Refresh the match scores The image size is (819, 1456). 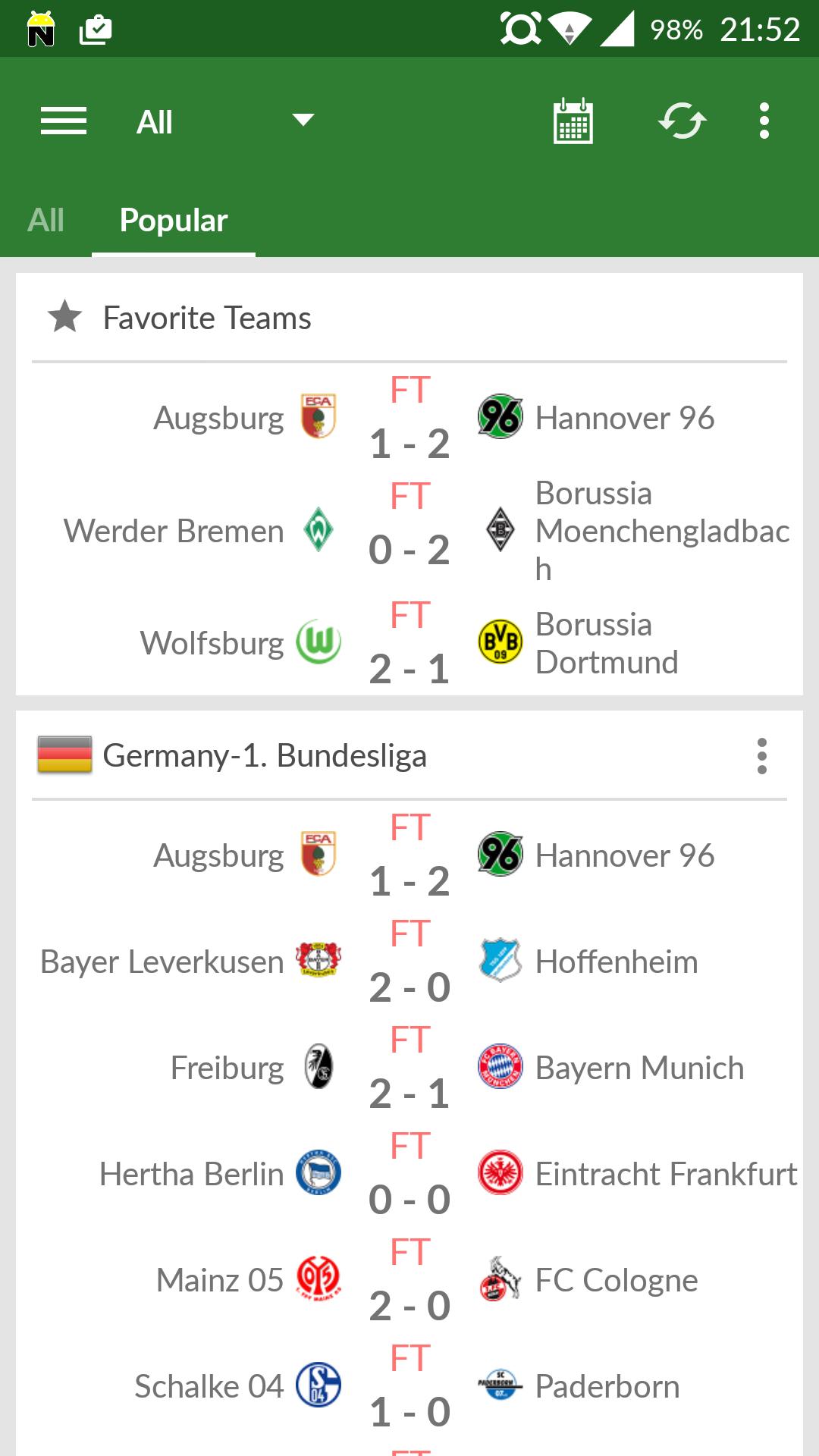[682, 120]
